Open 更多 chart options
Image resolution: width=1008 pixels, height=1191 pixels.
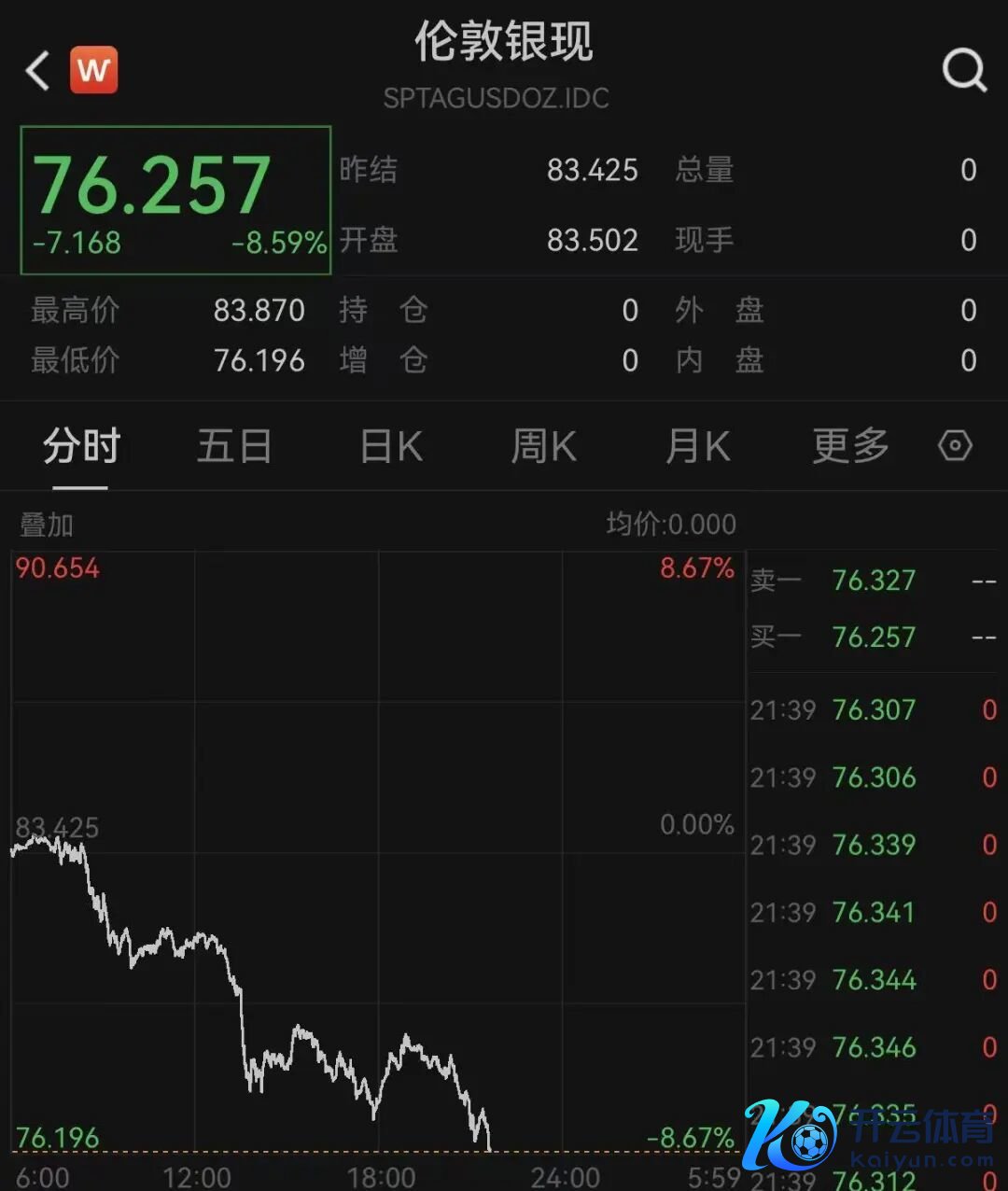[x=850, y=446]
